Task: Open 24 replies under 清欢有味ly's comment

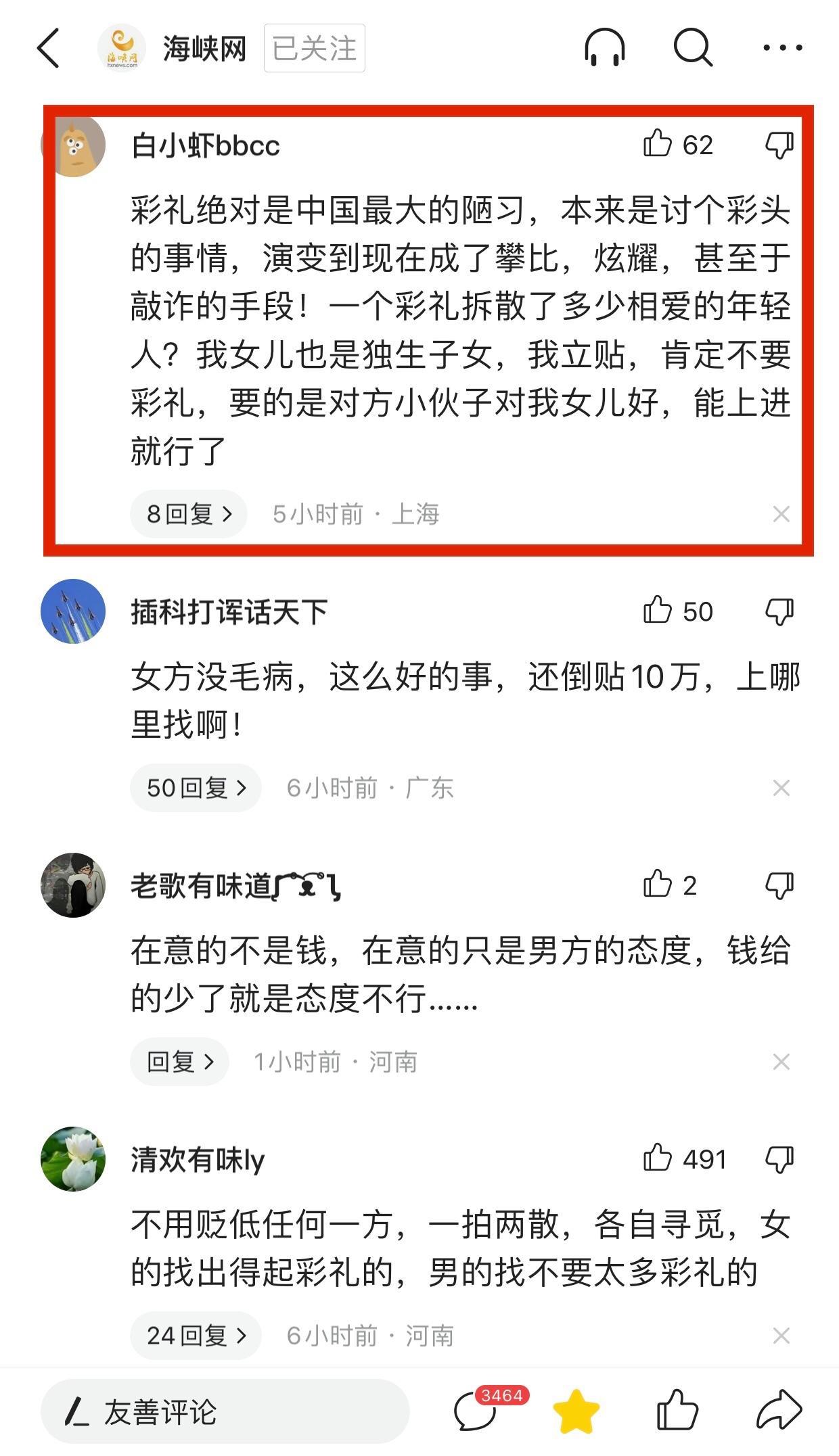Action: point(196,1336)
